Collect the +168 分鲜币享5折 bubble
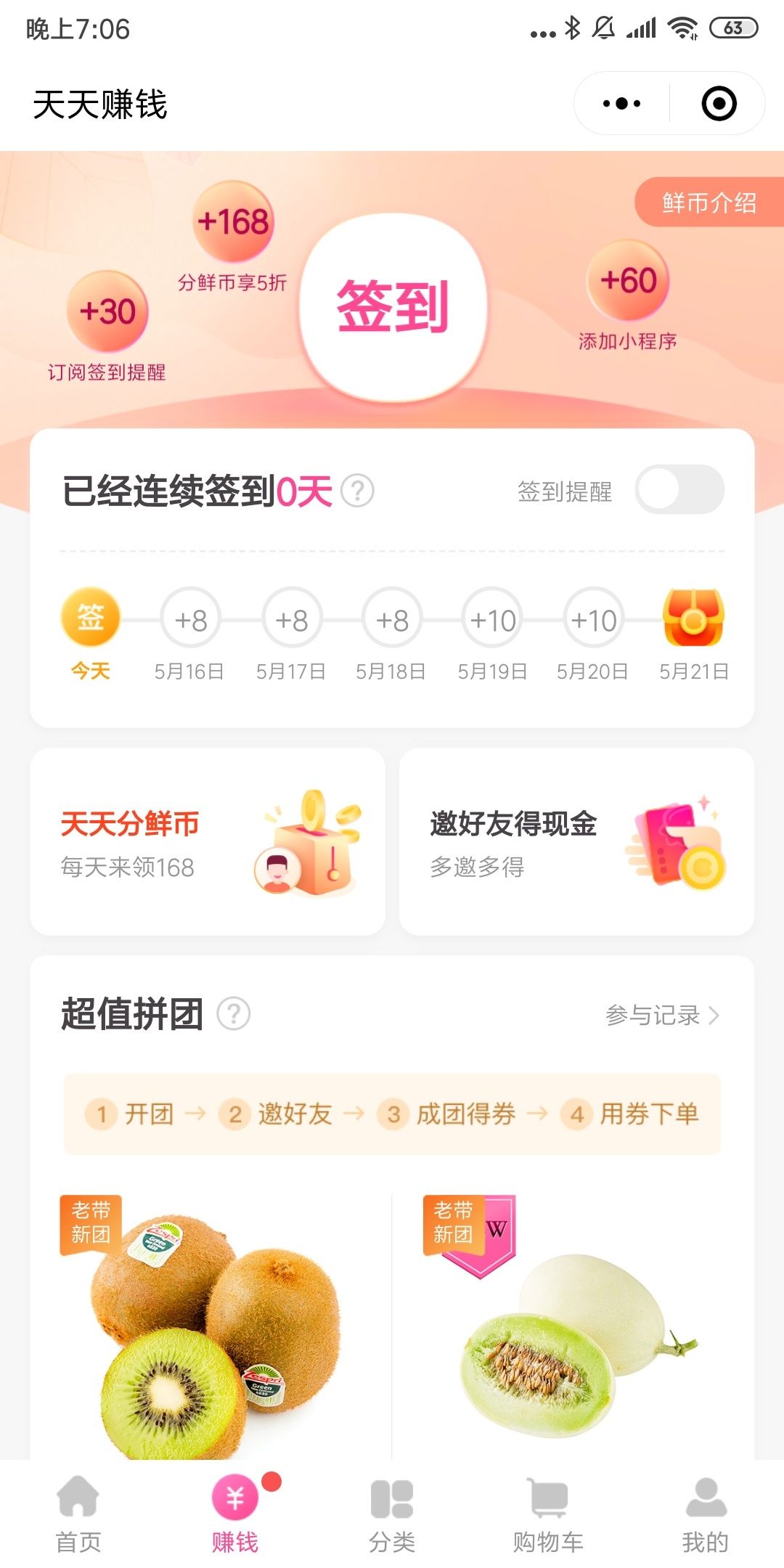 click(x=233, y=222)
